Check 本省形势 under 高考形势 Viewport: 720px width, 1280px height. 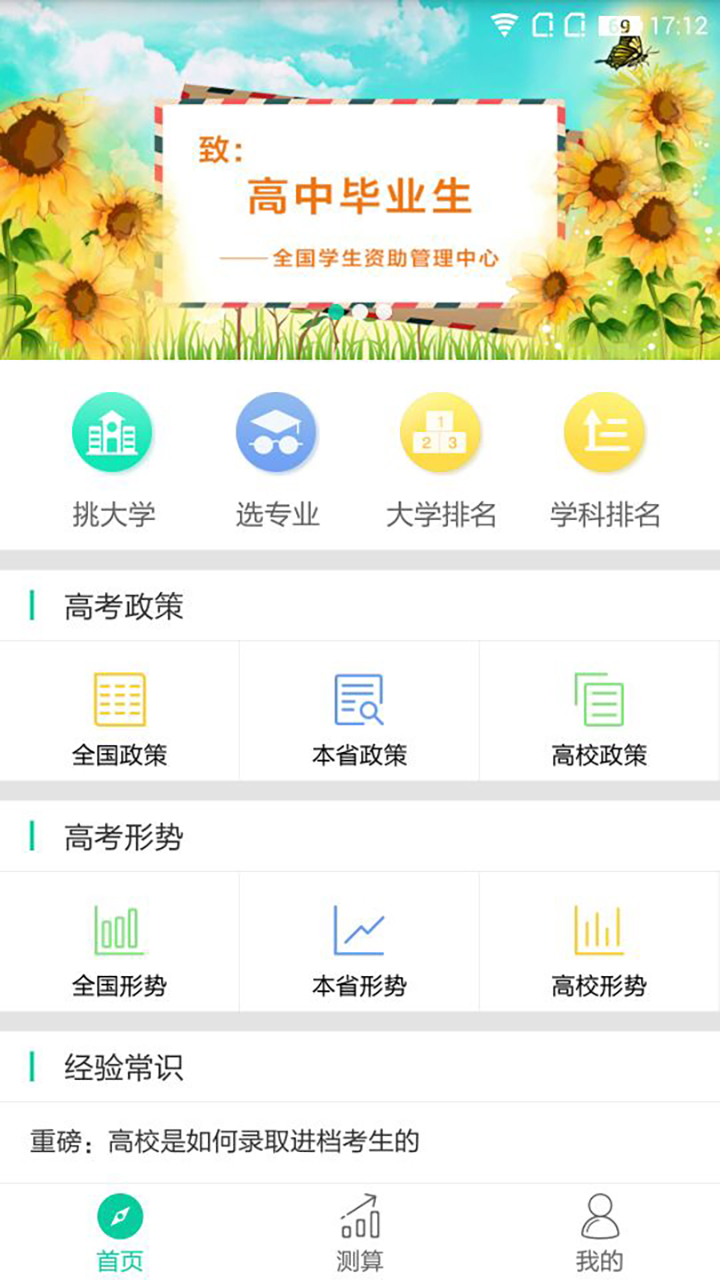[x=360, y=942]
